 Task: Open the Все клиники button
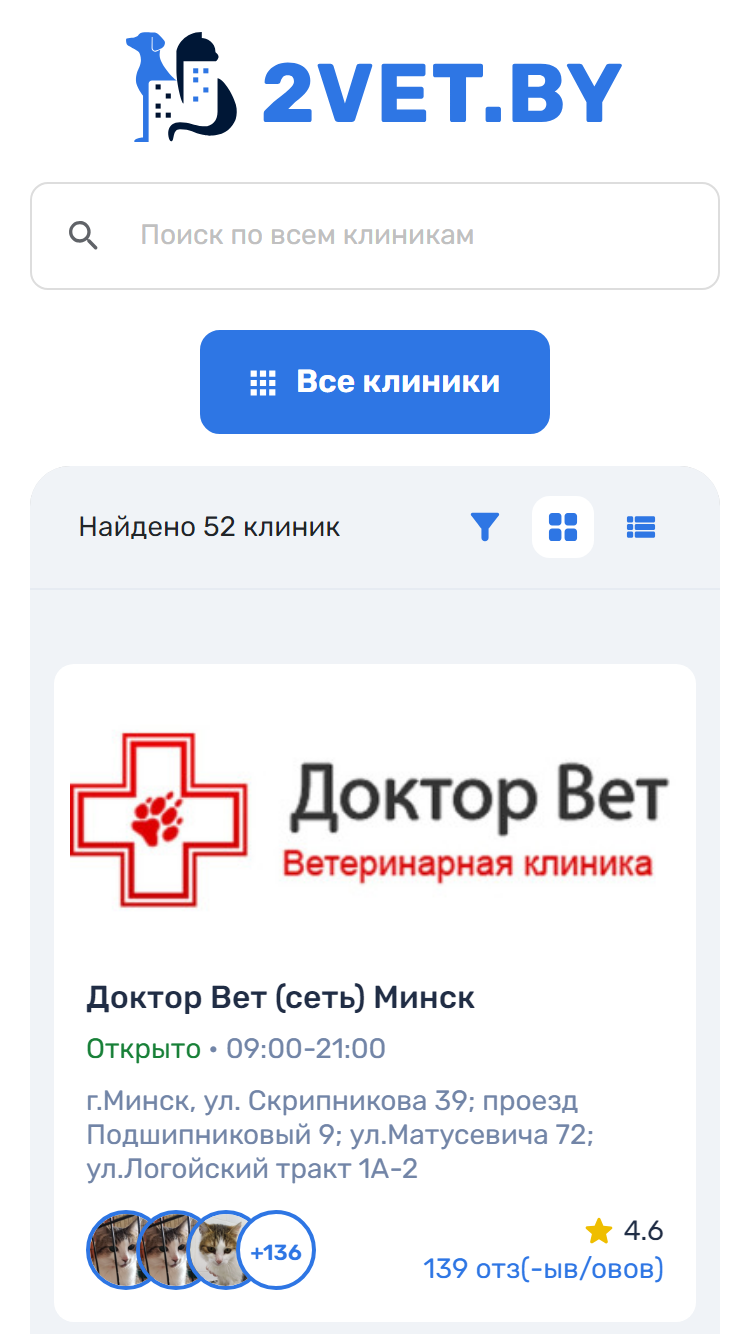coord(375,382)
